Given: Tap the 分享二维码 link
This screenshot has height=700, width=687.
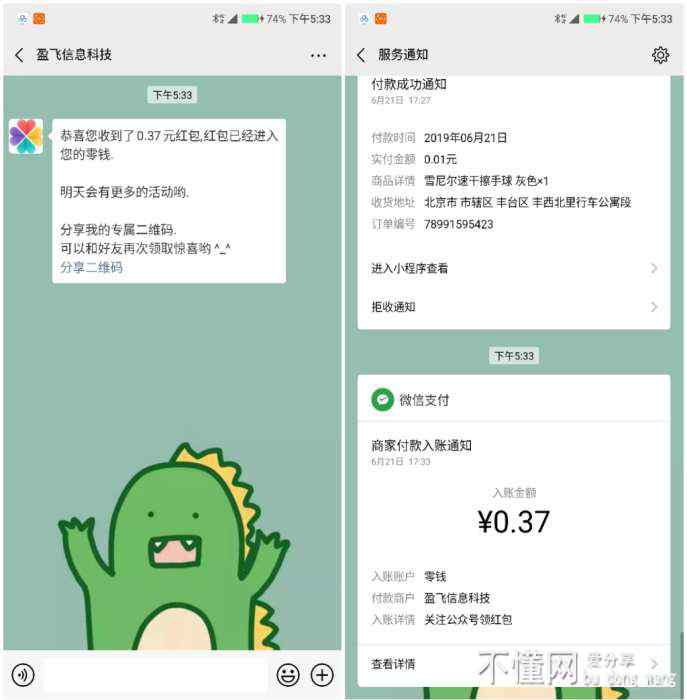Looking at the screenshot, I should click(91, 267).
